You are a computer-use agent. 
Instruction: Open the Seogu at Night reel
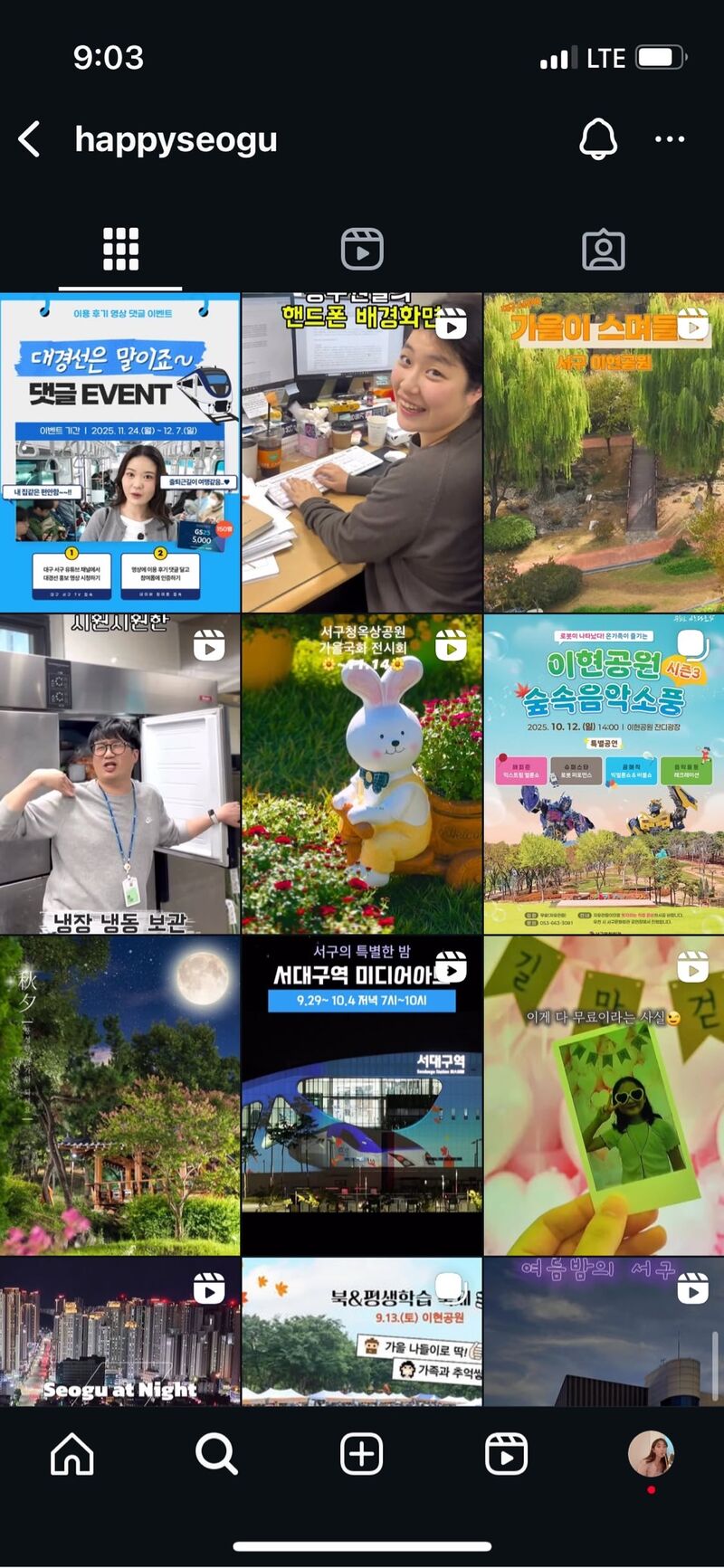(119, 1332)
